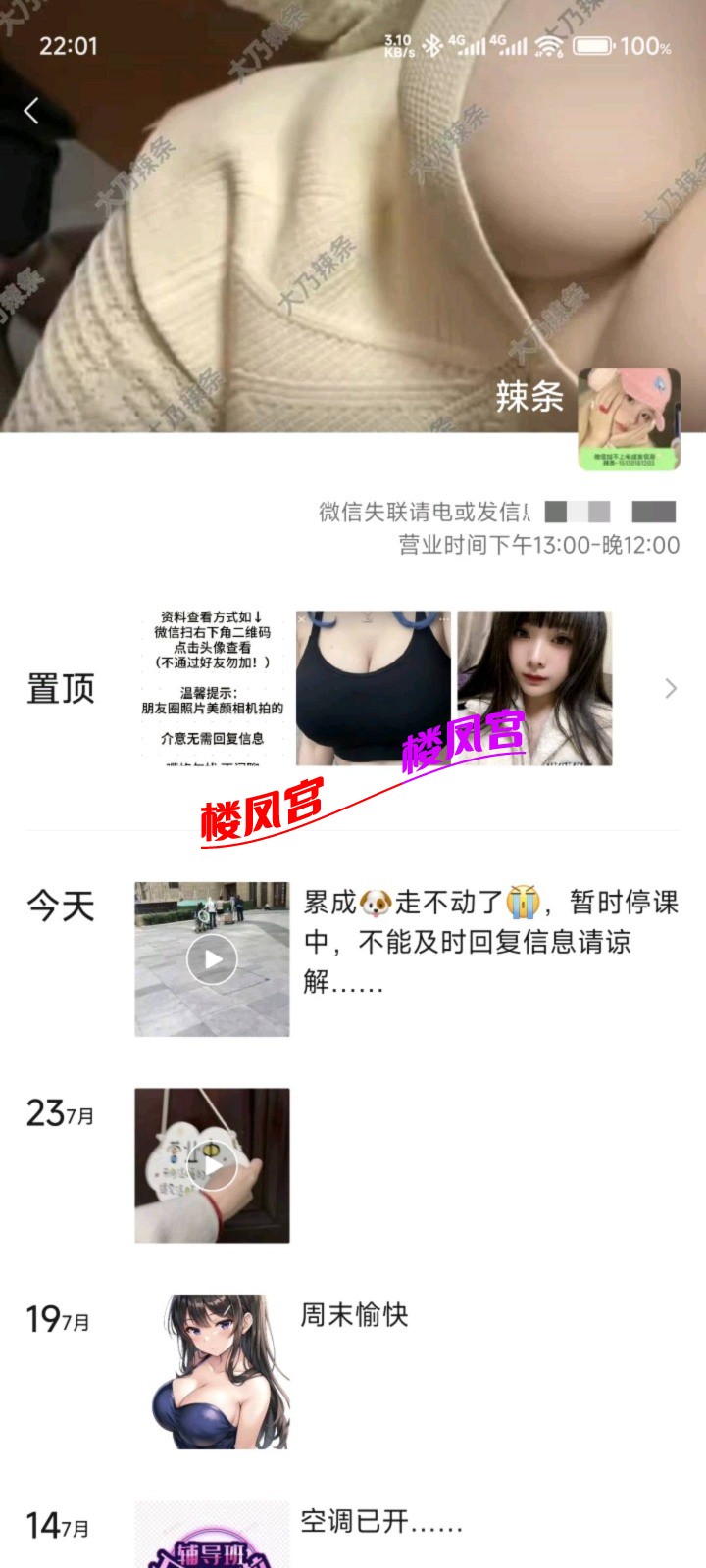This screenshot has width=706, height=1568.
Task: Open the pinned 置顶 posts chevron
Action: pos(671,688)
